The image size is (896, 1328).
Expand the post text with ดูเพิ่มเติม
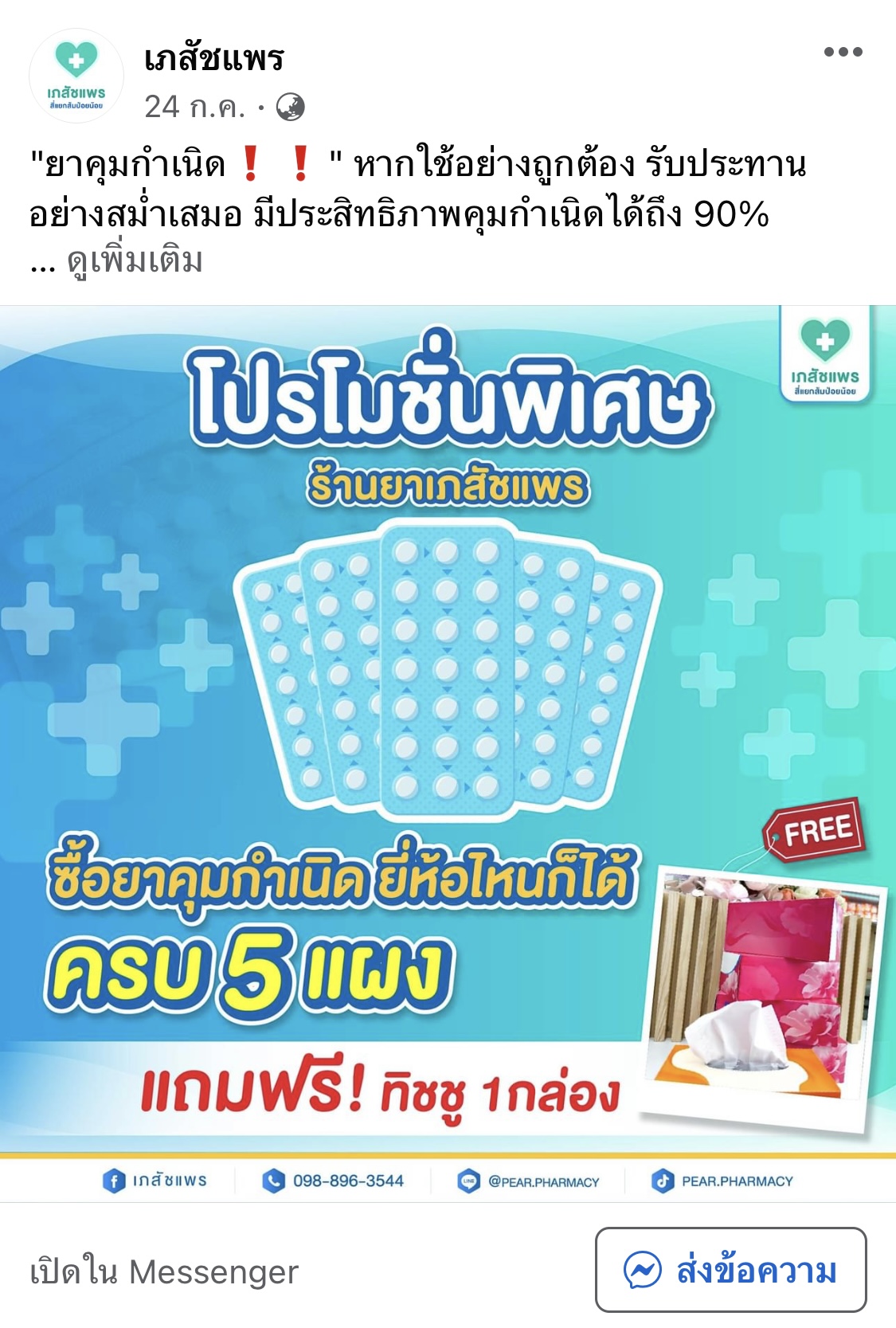(135, 262)
